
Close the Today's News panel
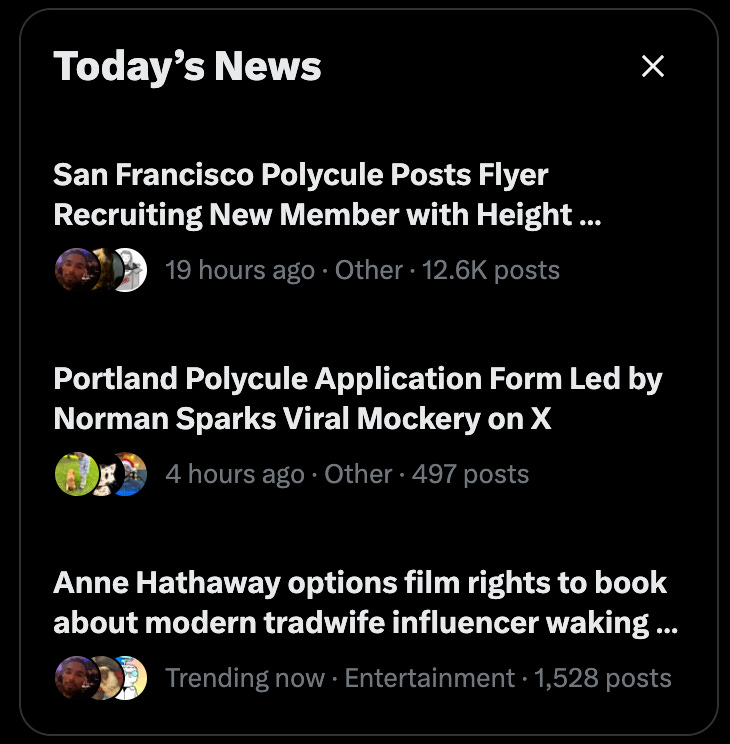pos(653,67)
